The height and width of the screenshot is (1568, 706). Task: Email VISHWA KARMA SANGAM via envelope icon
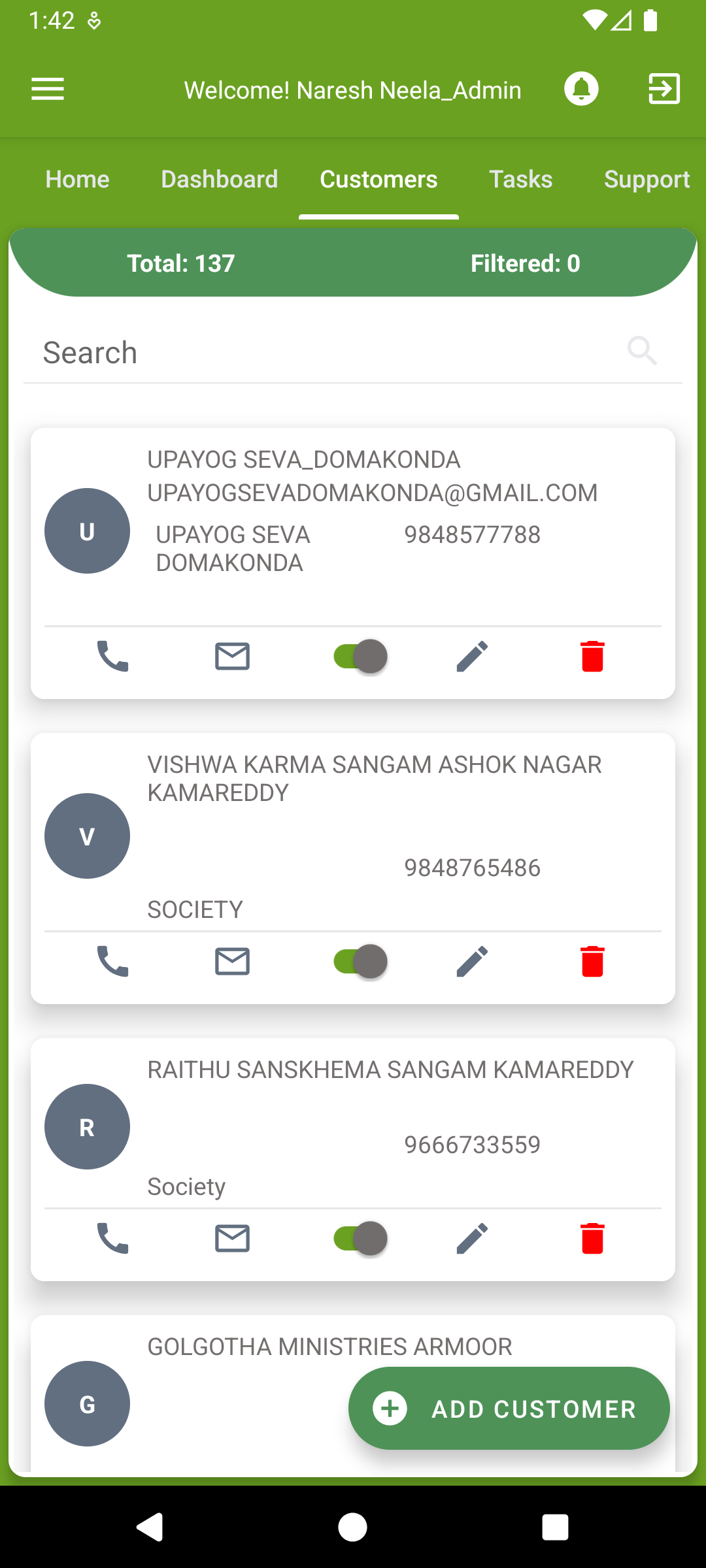tap(232, 961)
